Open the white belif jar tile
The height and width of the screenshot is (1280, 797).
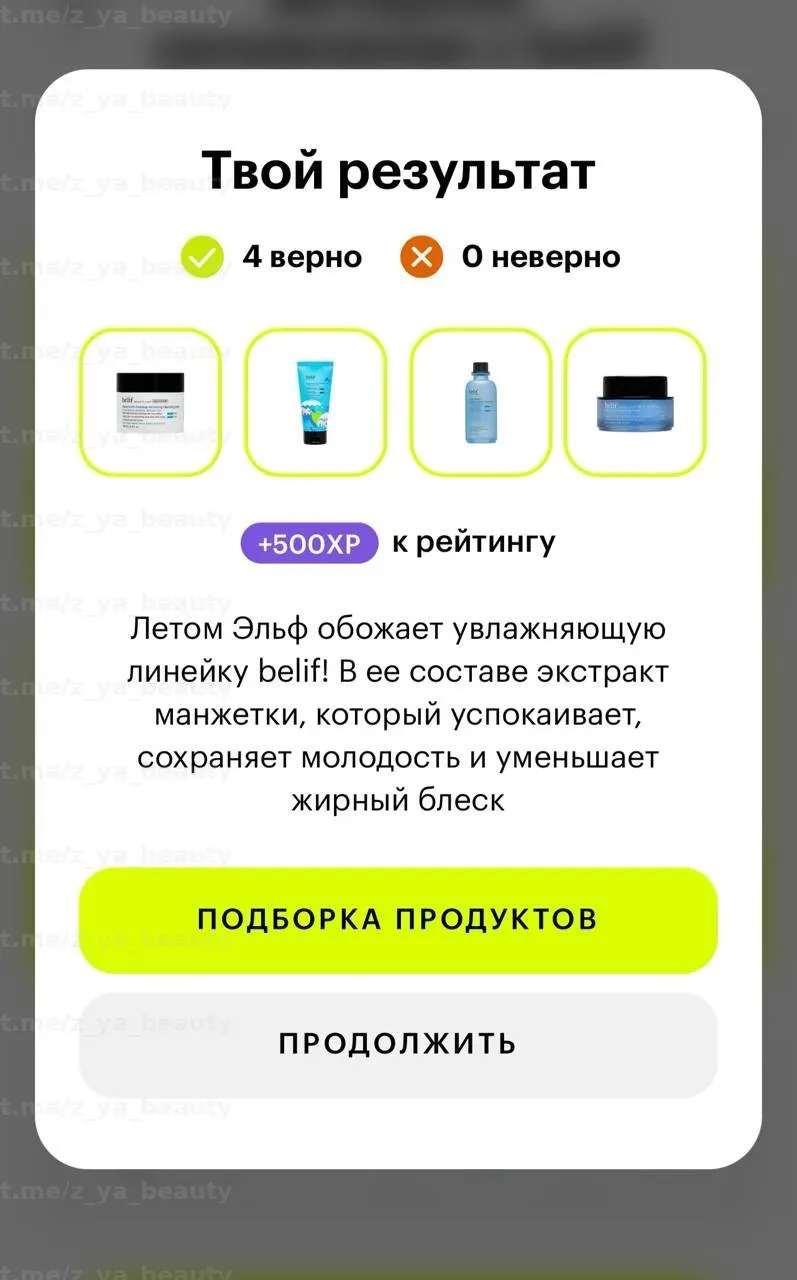pos(151,401)
